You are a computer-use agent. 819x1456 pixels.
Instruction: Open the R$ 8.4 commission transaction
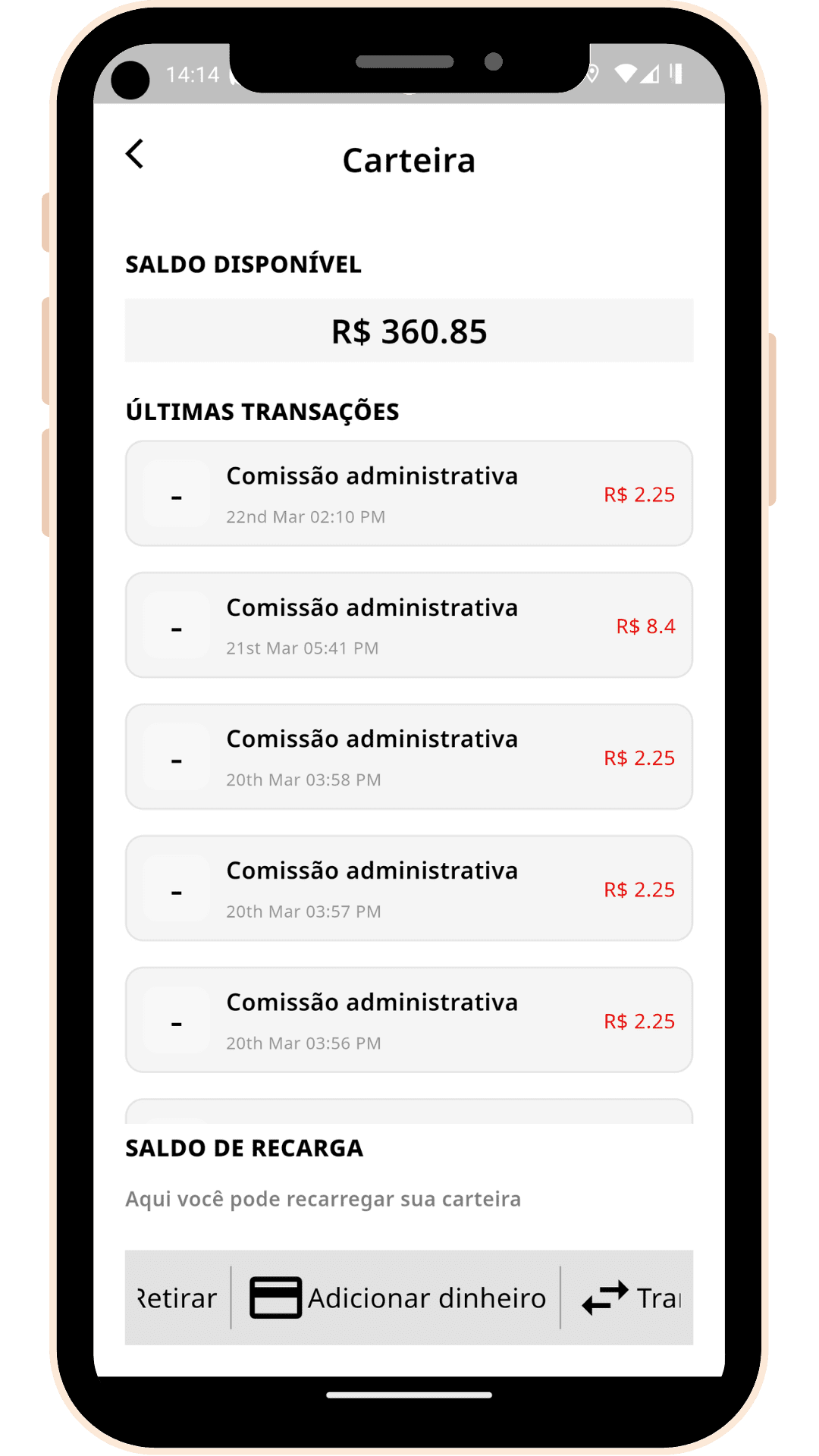pos(409,625)
